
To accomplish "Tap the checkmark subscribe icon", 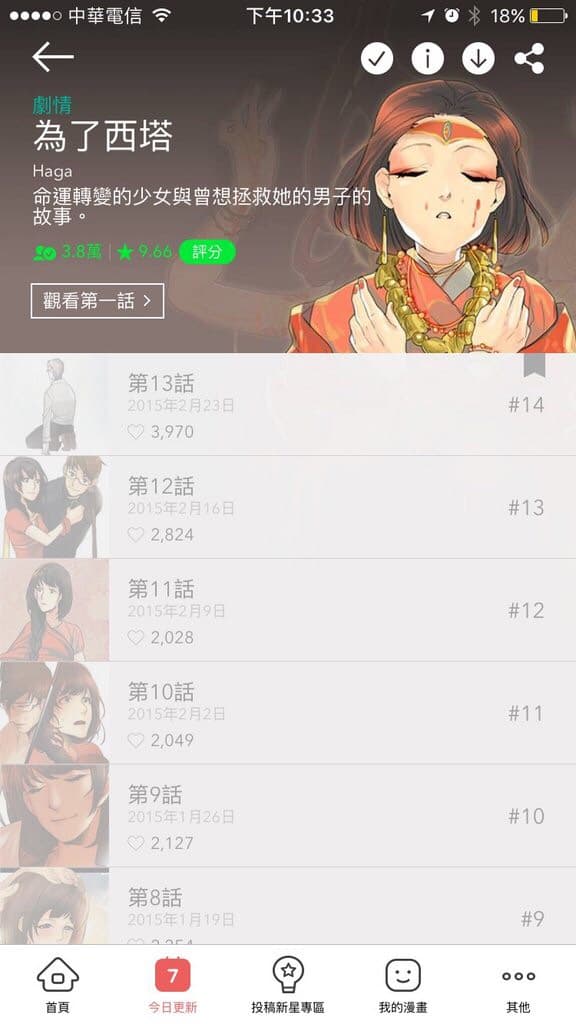I will click(377, 59).
